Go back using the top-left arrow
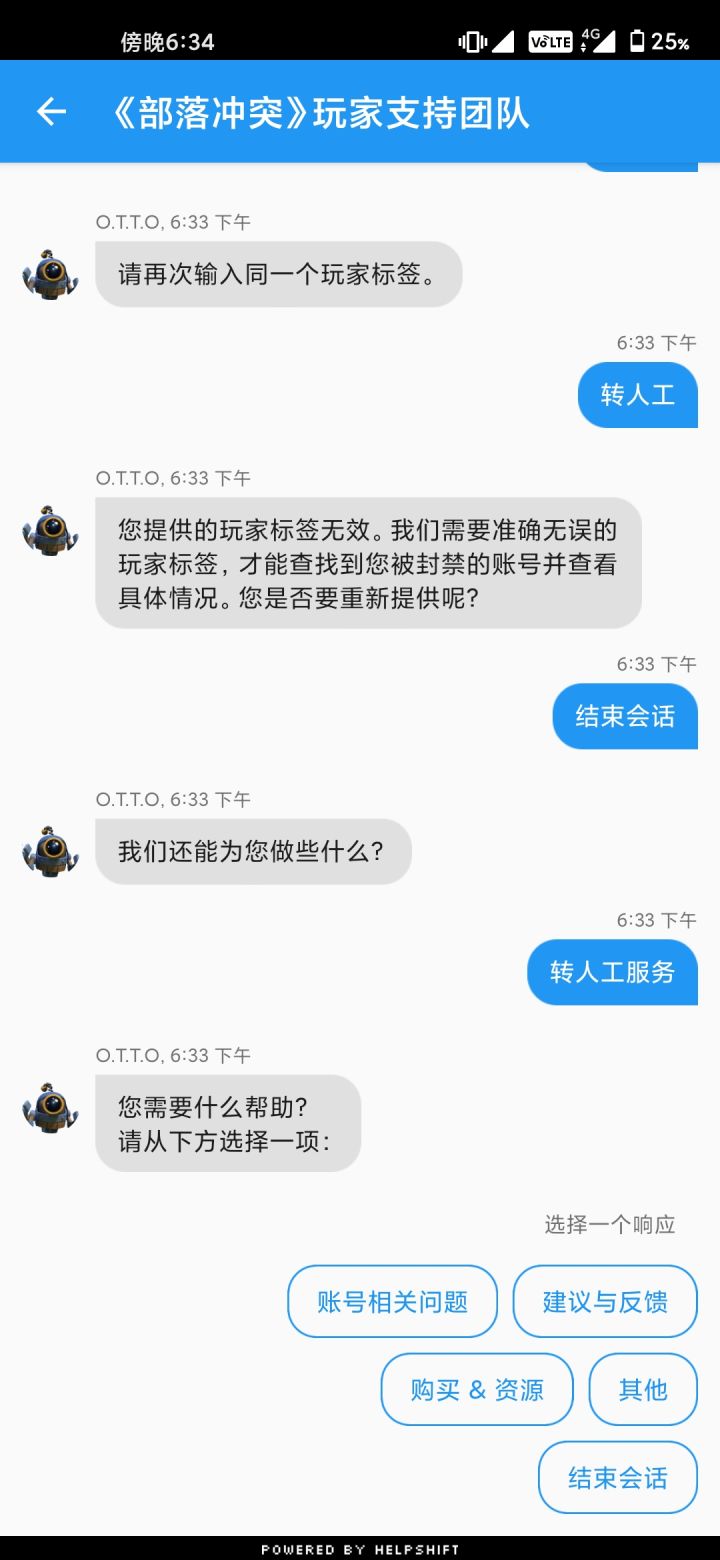Image resolution: width=720 pixels, height=1560 pixels. click(x=51, y=112)
